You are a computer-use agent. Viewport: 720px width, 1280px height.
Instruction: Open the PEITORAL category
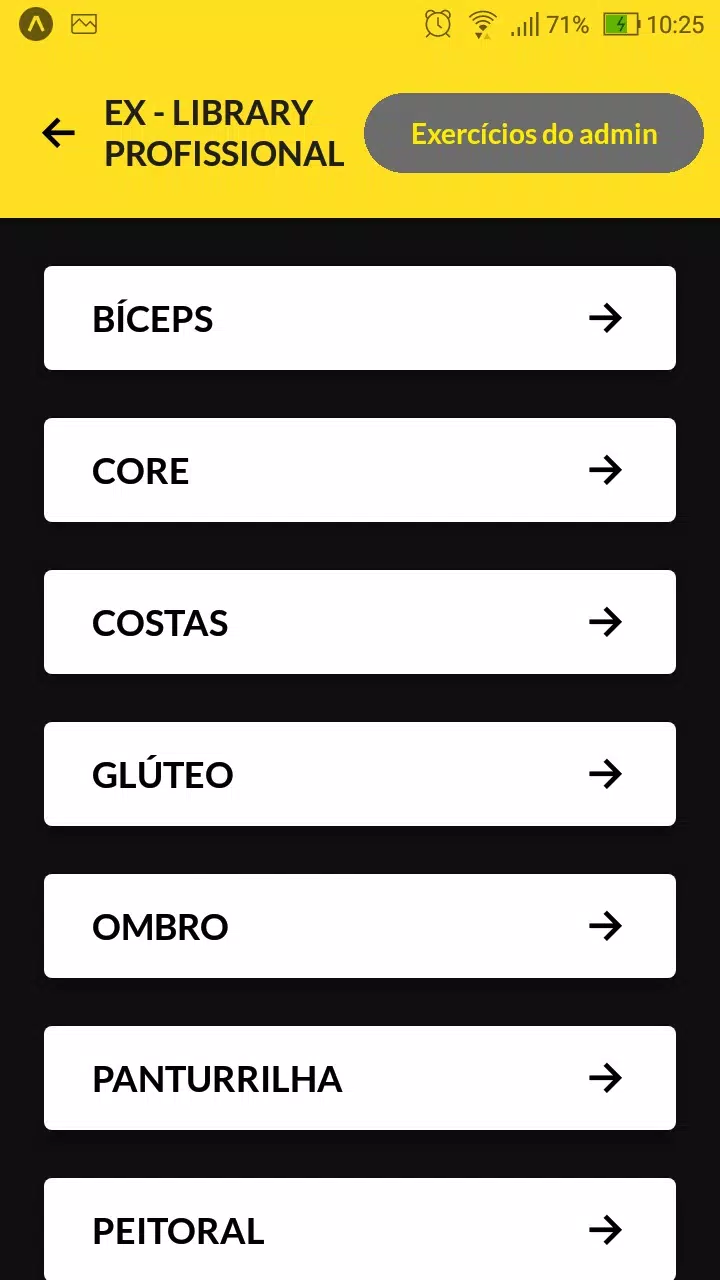tap(360, 1229)
